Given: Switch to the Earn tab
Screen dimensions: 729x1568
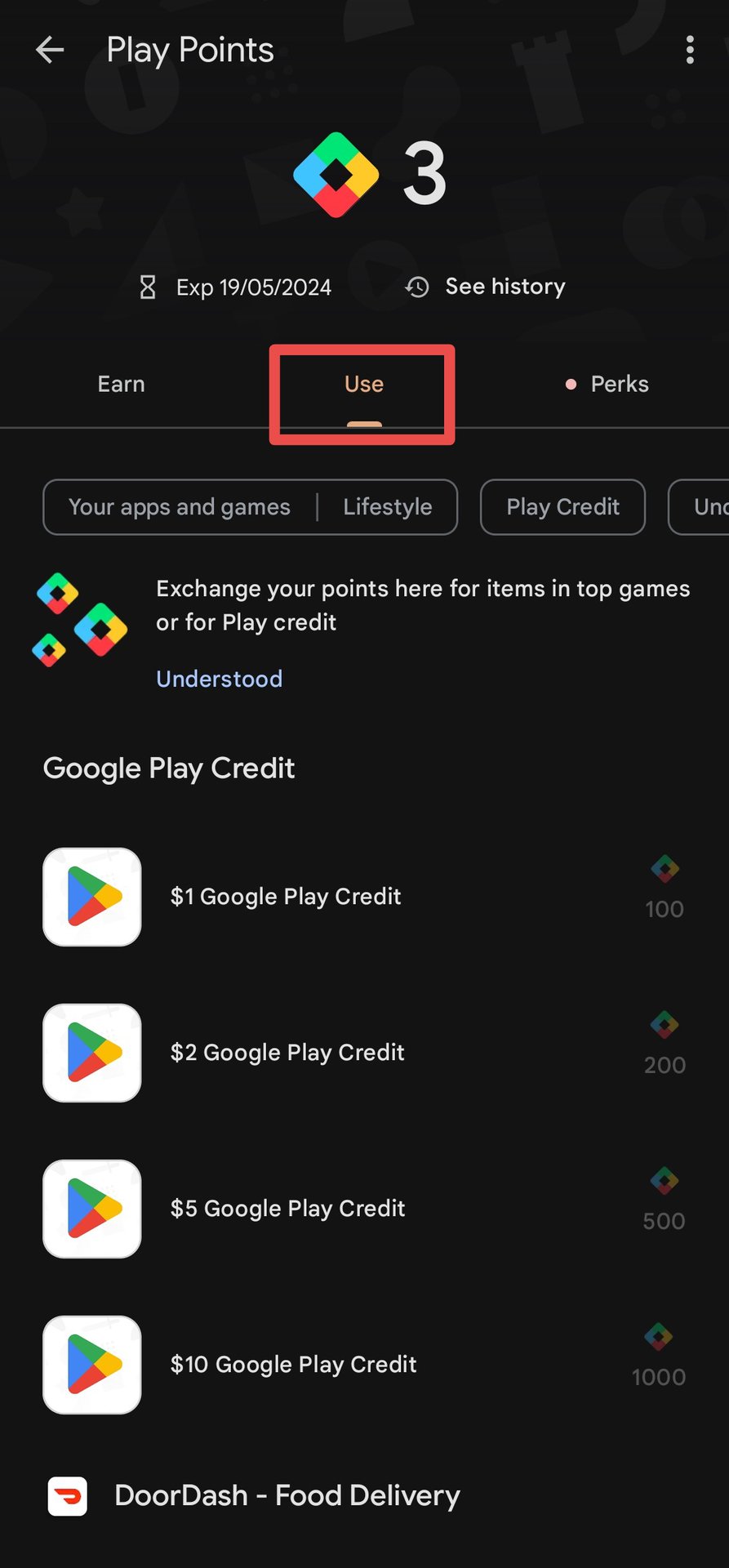Looking at the screenshot, I should pos(121,383).
